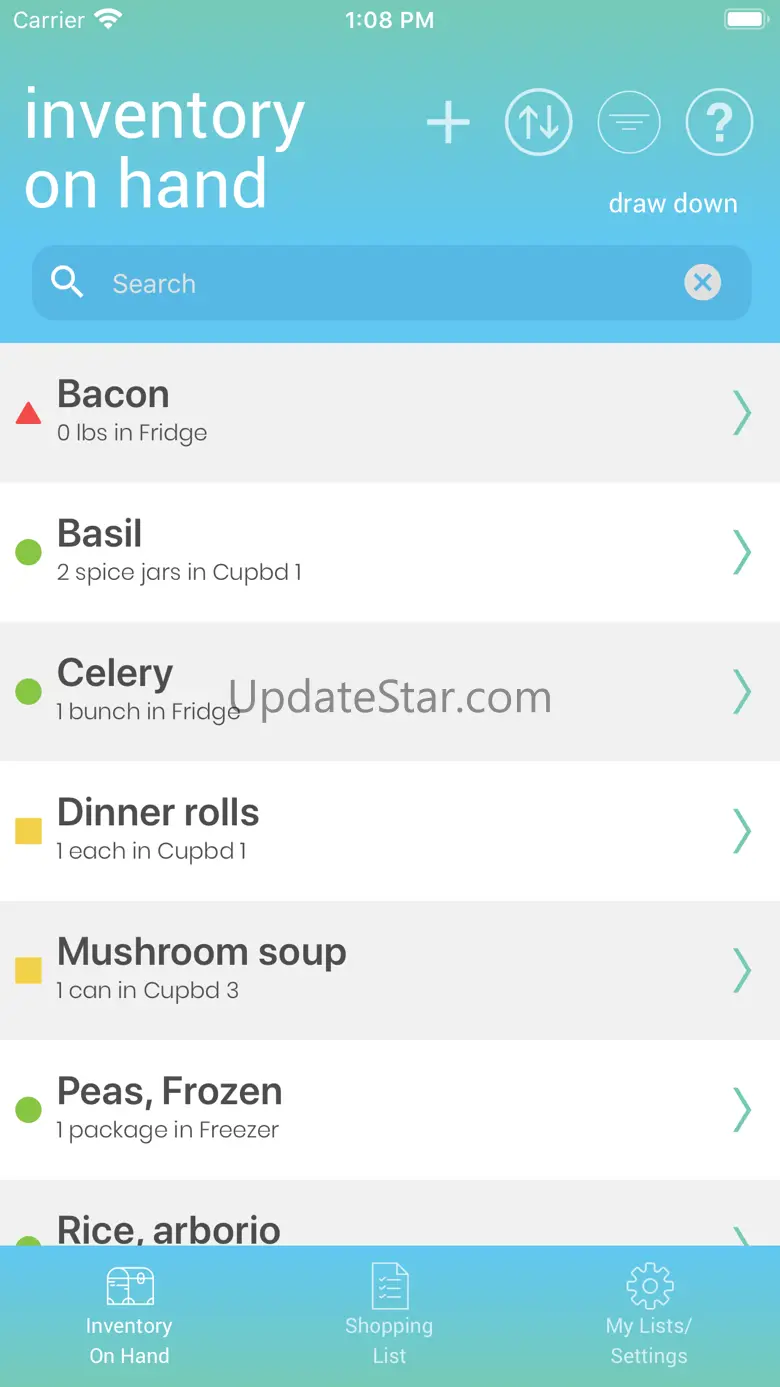
Task: Add a new inventory item
Action: coord(447,123)
